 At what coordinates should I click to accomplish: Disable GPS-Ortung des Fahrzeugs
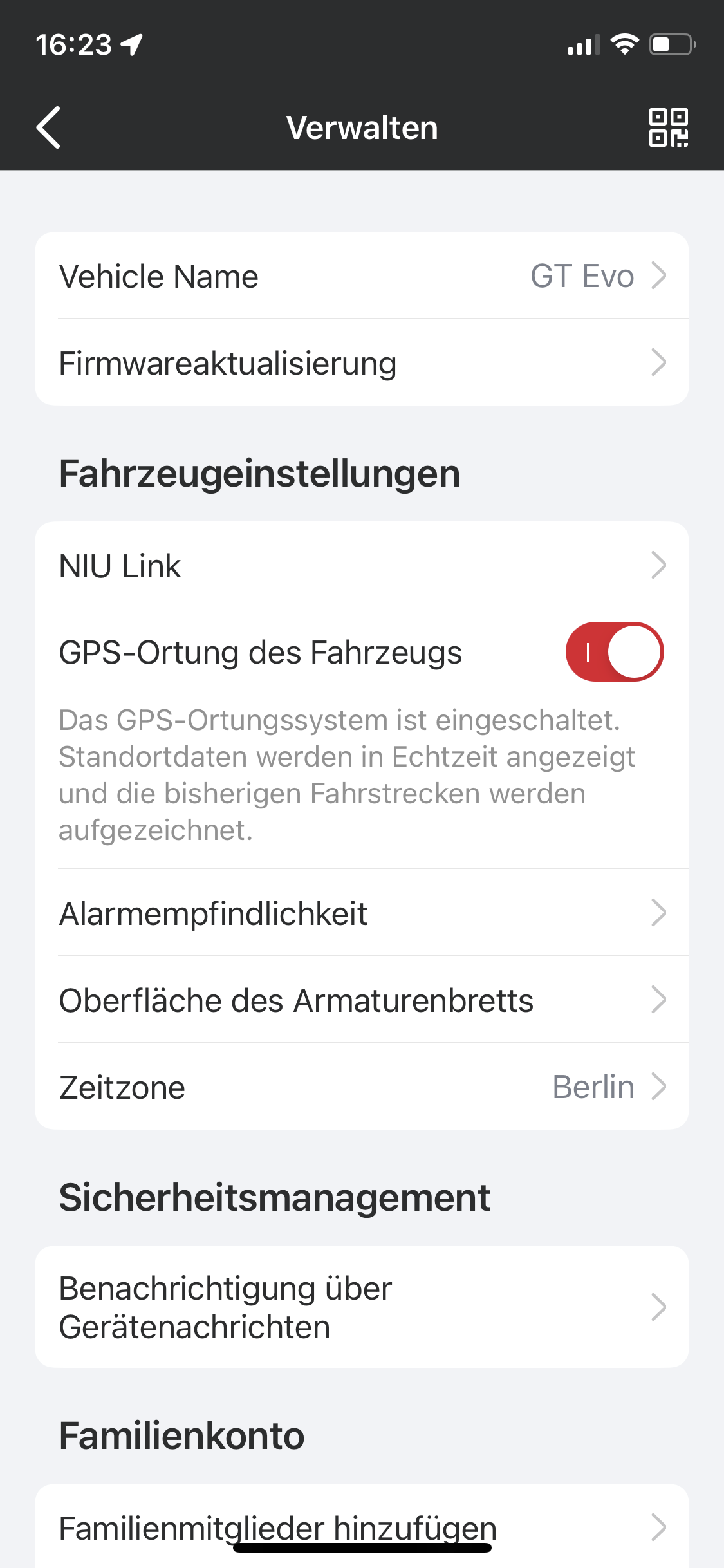pyautogui.click(x=614, y=652)
